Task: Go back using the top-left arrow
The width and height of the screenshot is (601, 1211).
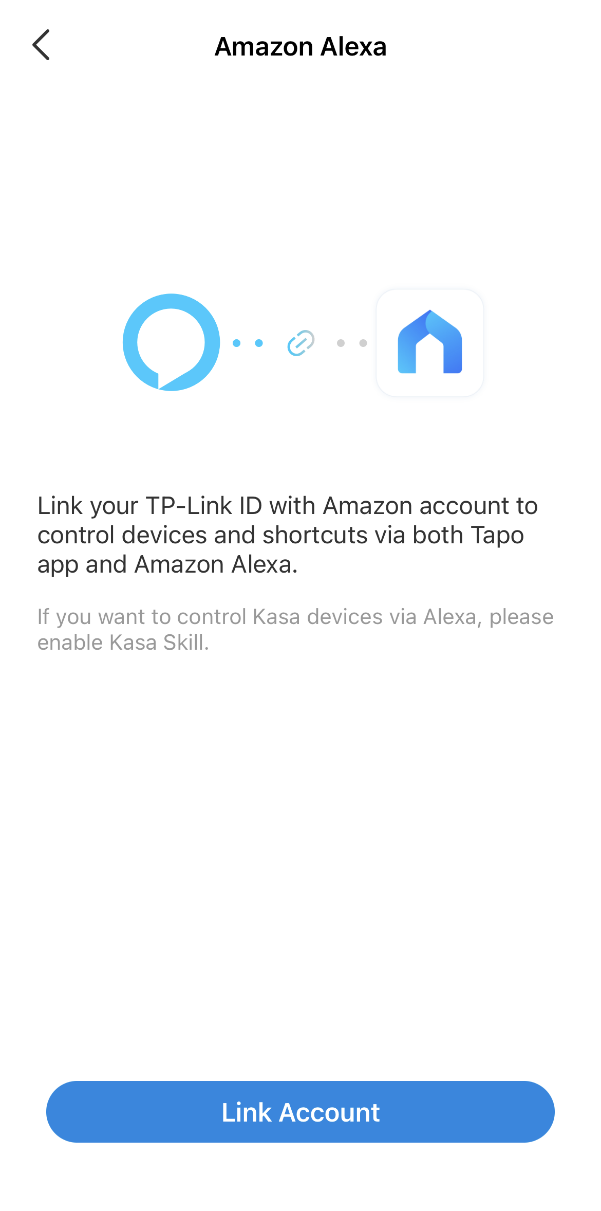Action: coord(41,45)
